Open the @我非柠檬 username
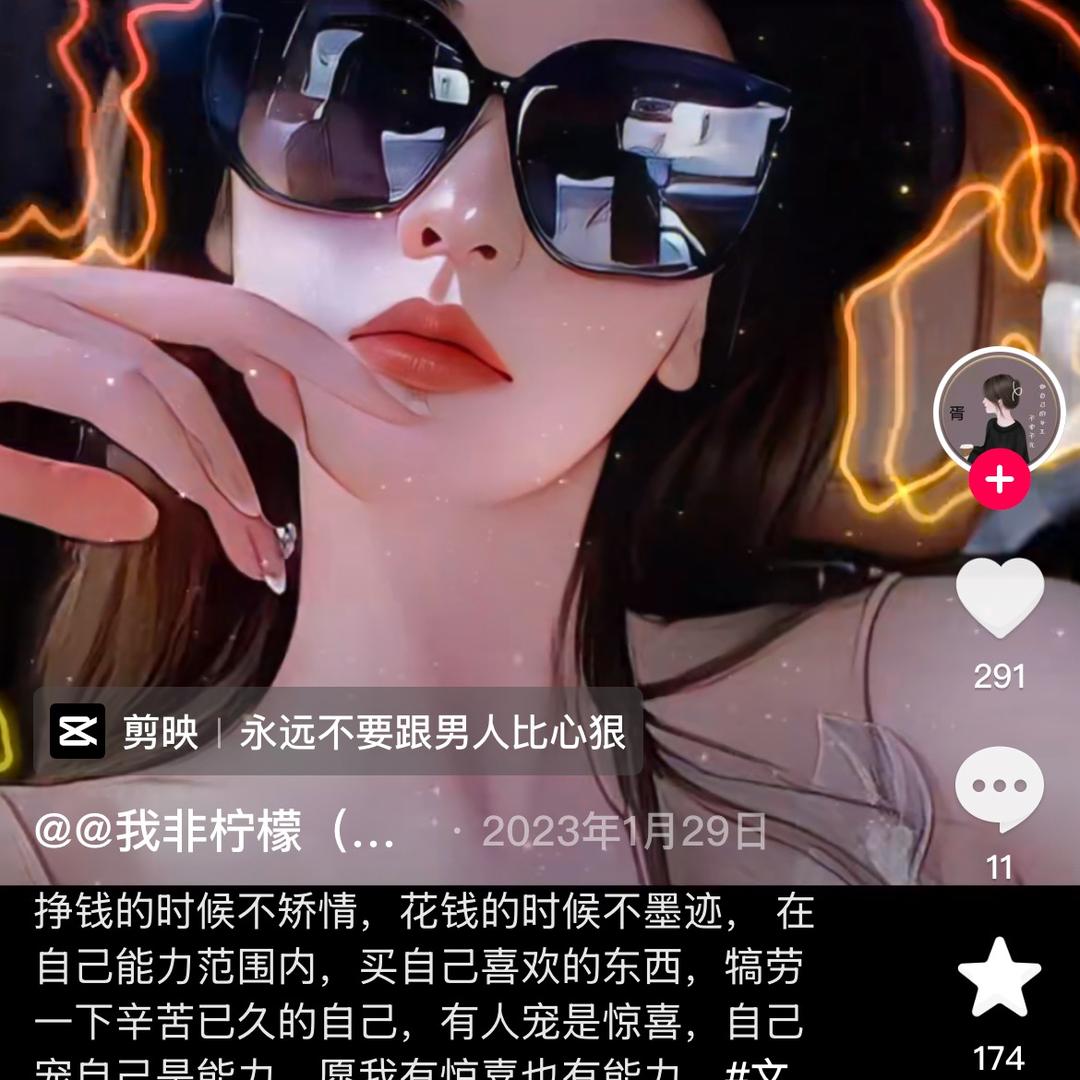 pyautogui.click(x=215, y=832)
